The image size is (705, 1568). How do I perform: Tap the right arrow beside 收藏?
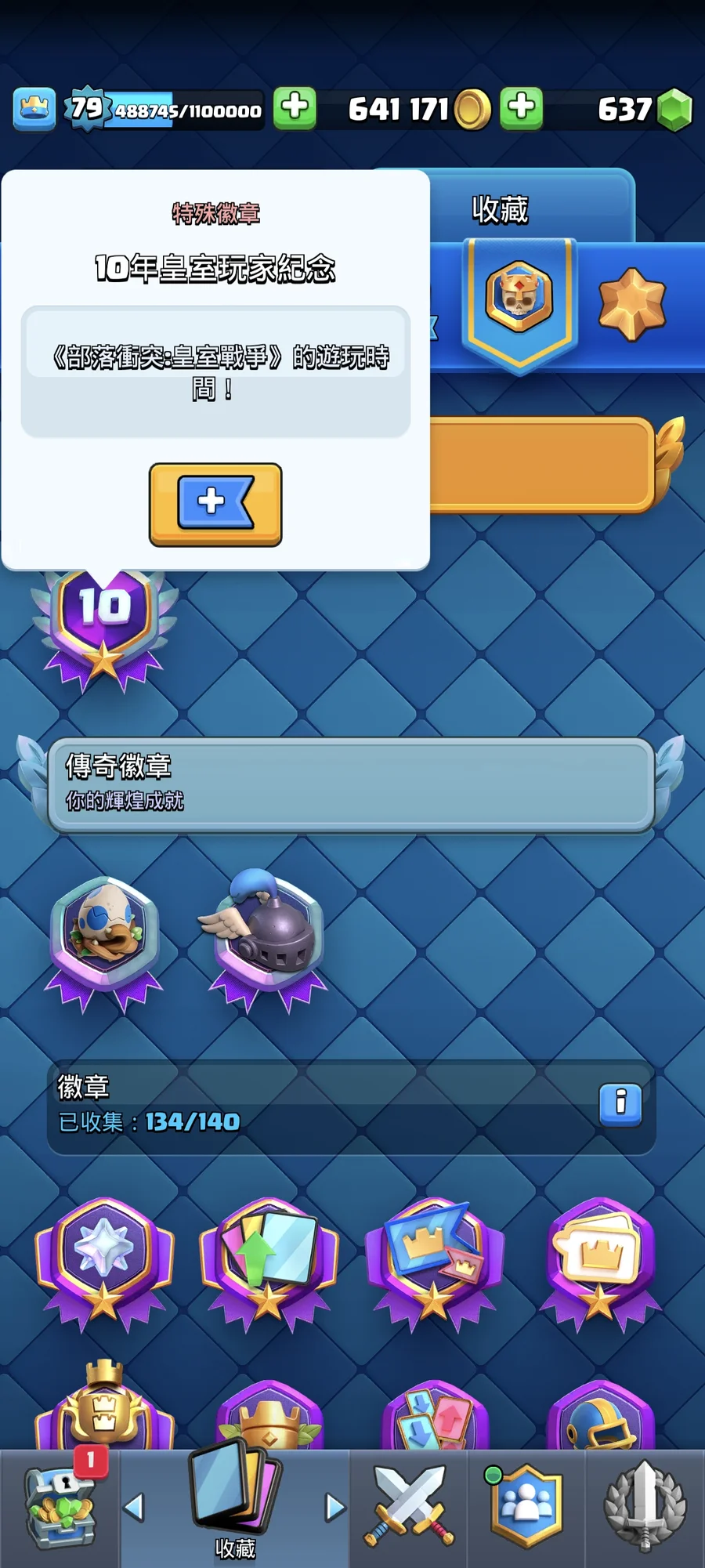(334, 1507)
